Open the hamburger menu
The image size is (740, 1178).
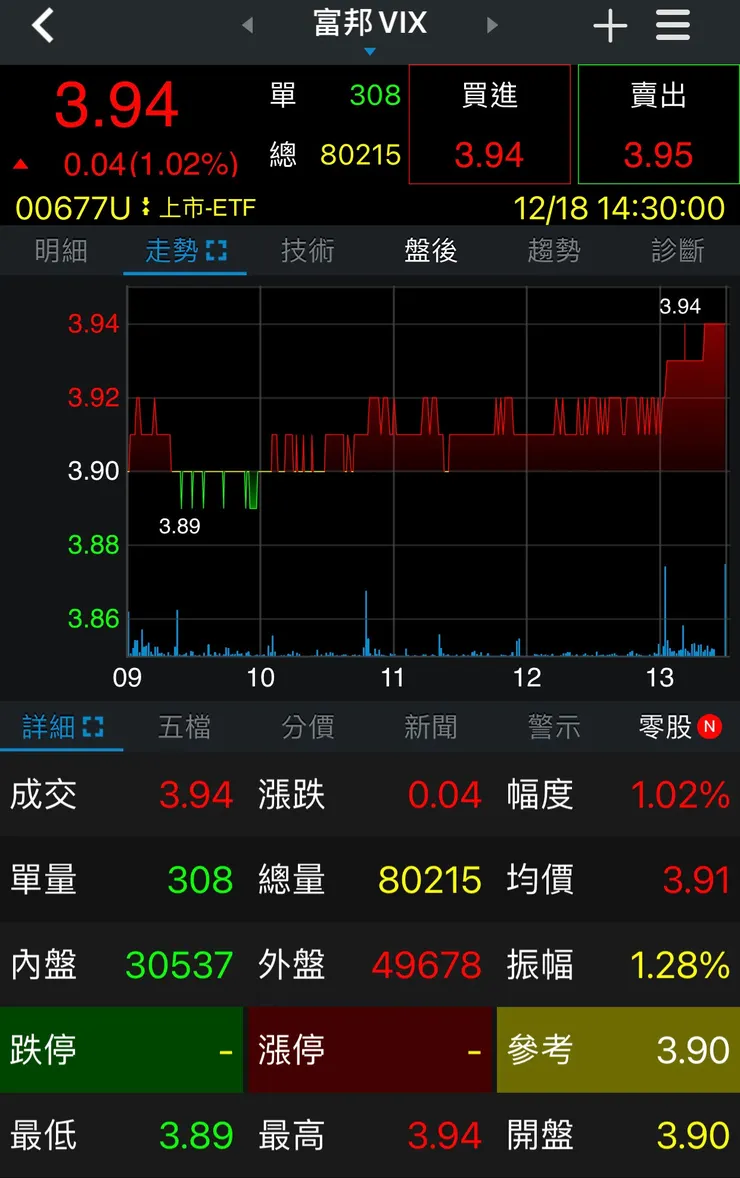click(672, 24)
